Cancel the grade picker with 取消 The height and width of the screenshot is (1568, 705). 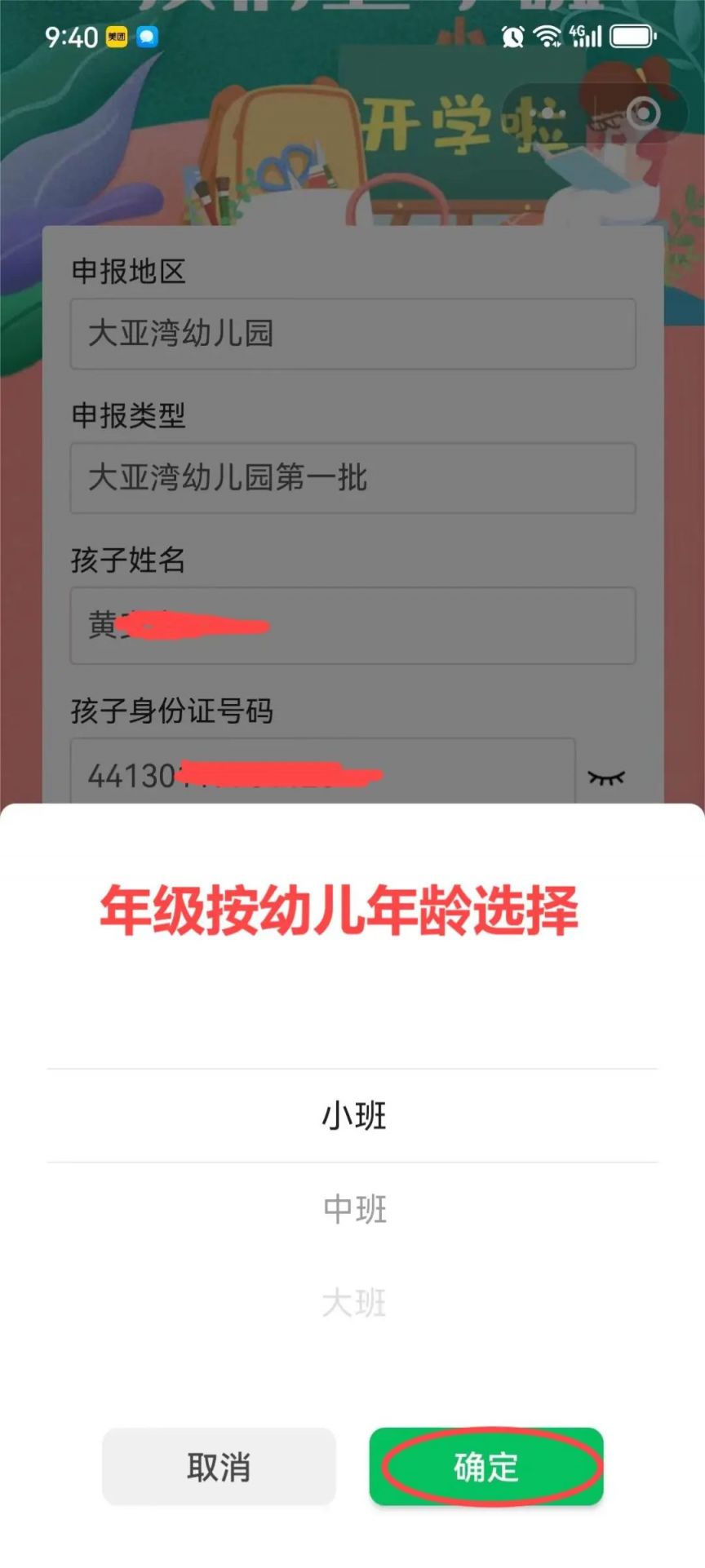coord(219,1467)
